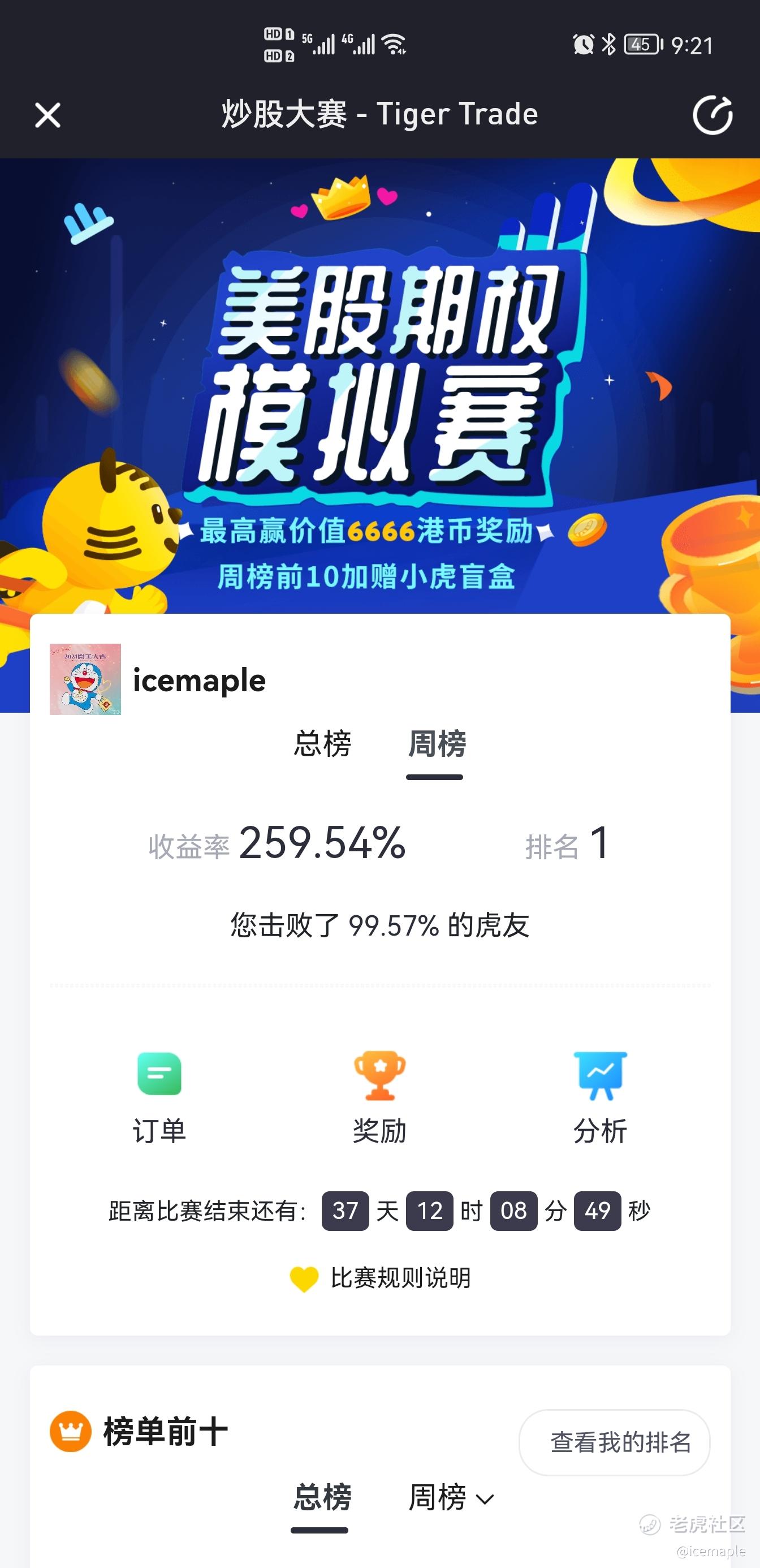Screen dimensions: 760x1568
Task: Open 比赛规则说明 contest rules
Action: point(401,1278)
